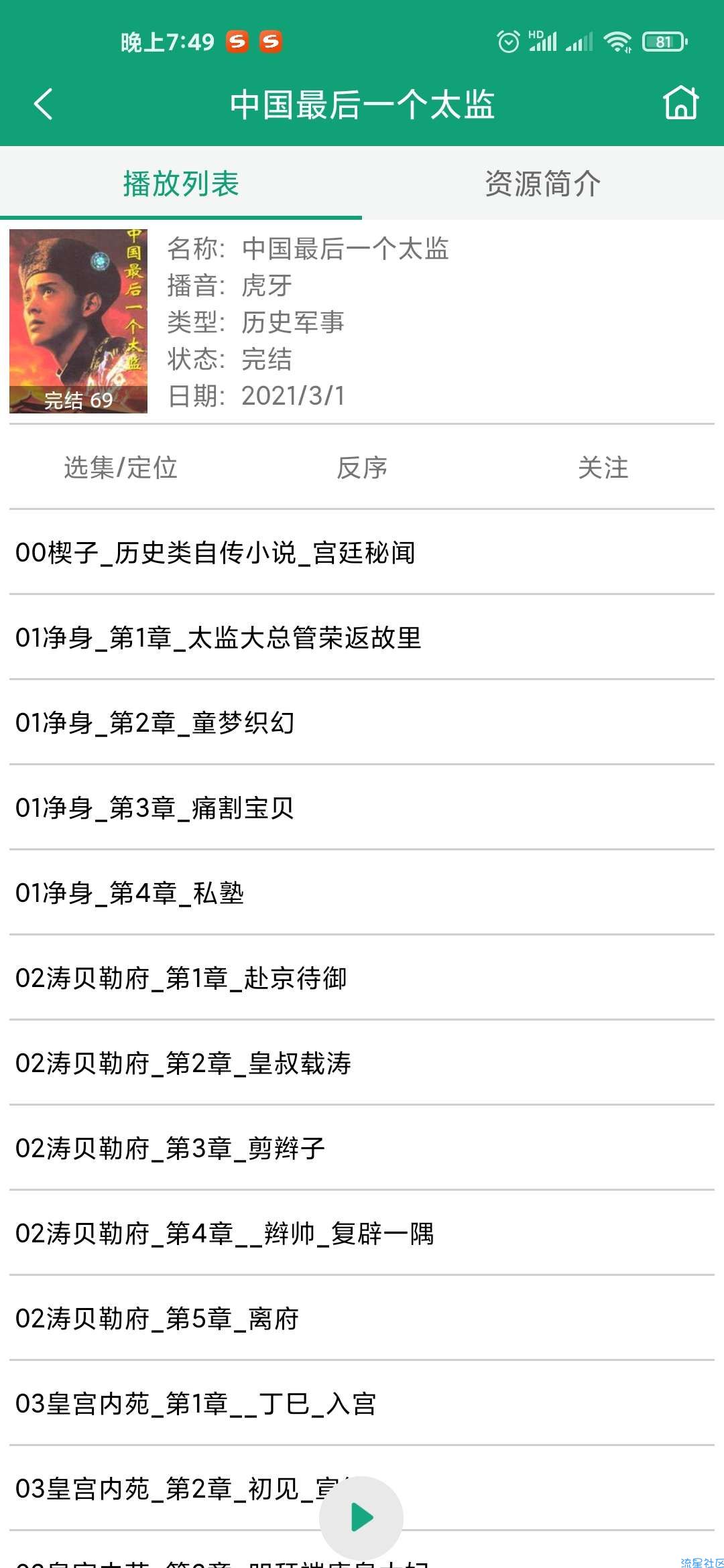This screenshot has height=1568, width=724.
Task: Play 02涛贝勒府_第2章_皇叔载涛
Action: (184, 1063)
